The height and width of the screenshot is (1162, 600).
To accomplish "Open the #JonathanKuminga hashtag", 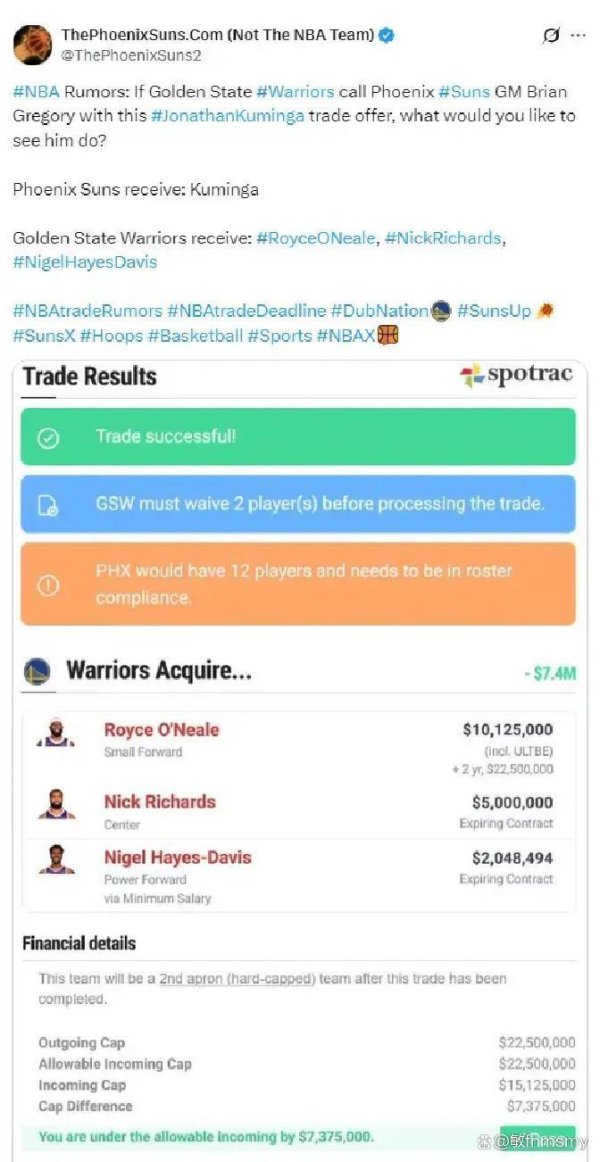I will (226, 116).
